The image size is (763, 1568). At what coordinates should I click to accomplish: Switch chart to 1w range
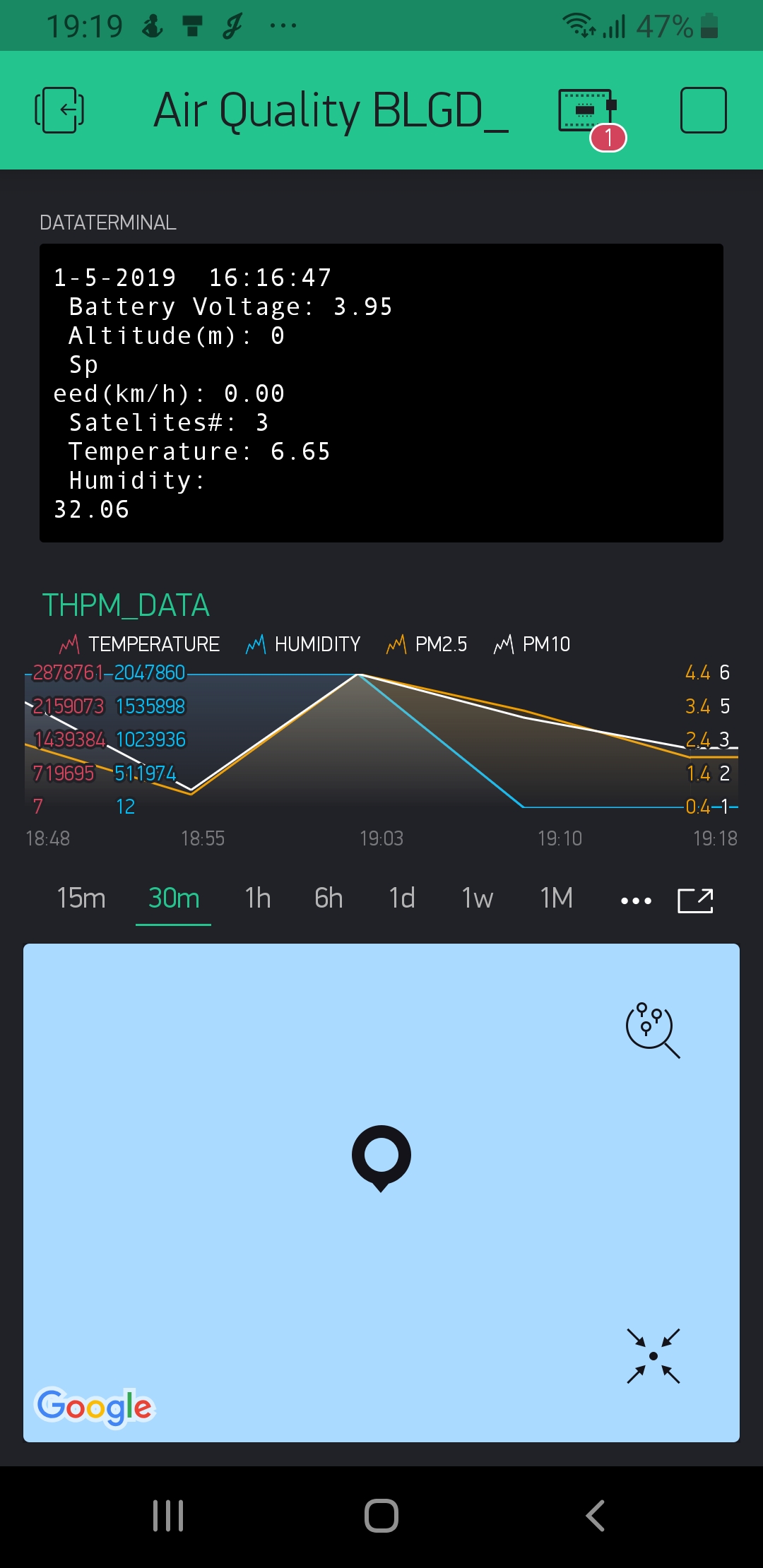477,898
